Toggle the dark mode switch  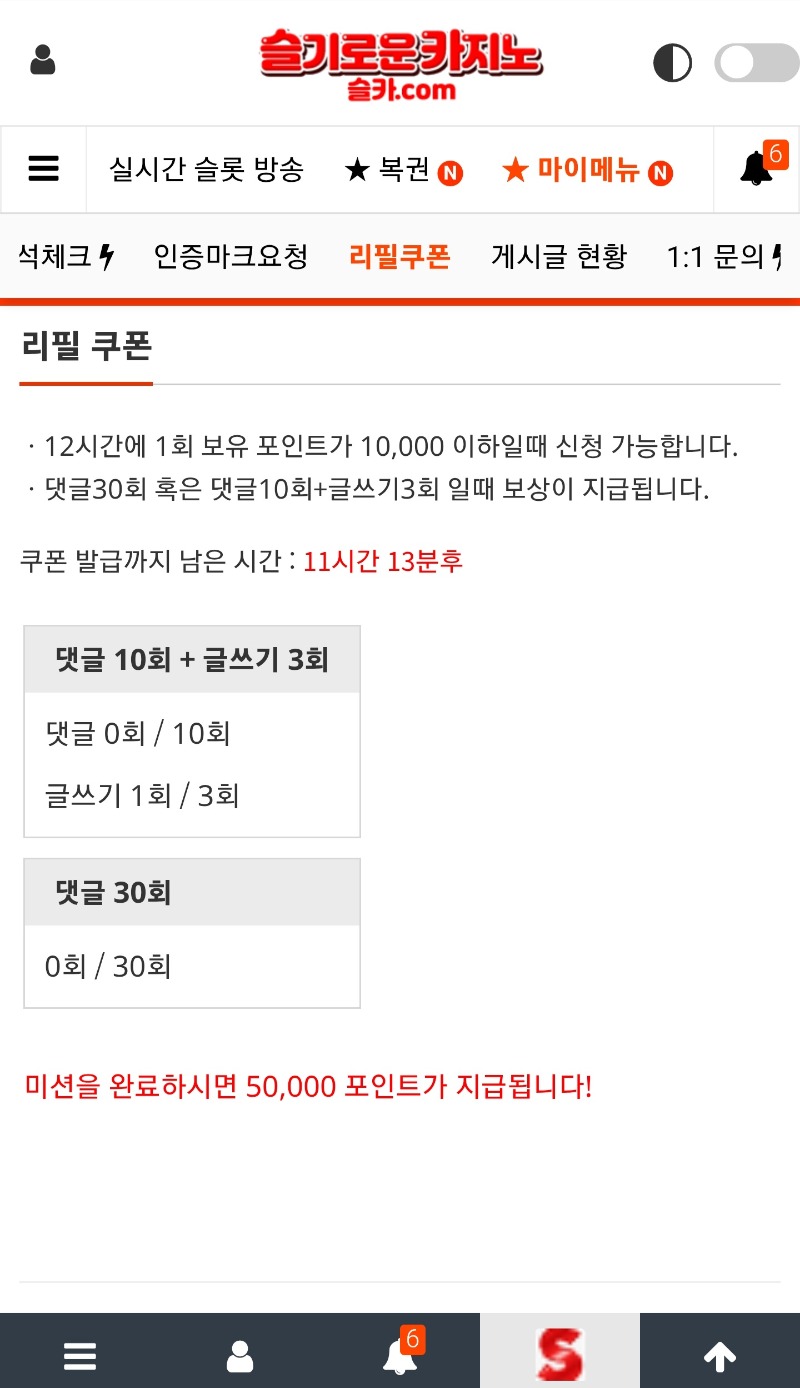click(x=756, y=63)
